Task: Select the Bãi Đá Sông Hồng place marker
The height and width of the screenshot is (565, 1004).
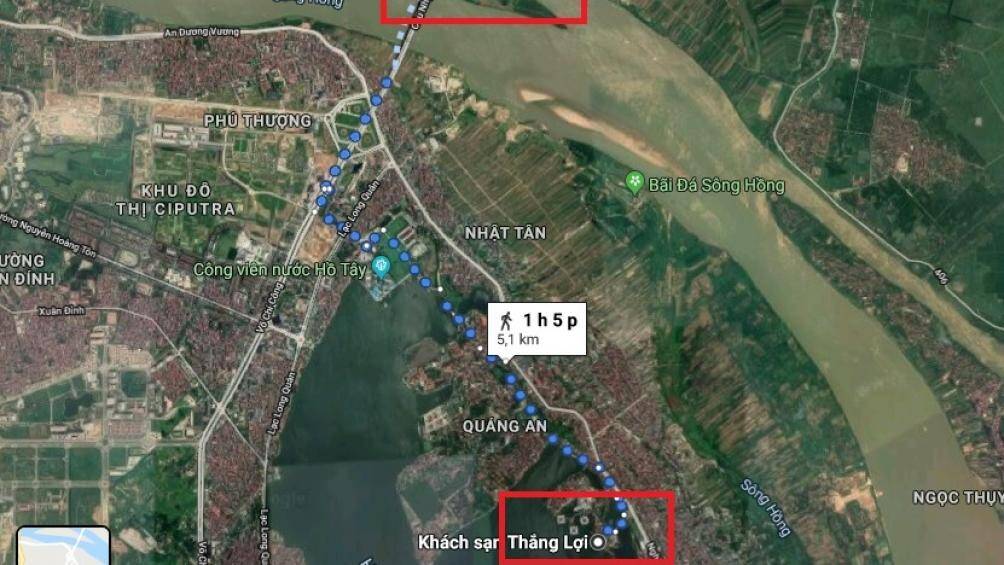Action: pos(633,183)
